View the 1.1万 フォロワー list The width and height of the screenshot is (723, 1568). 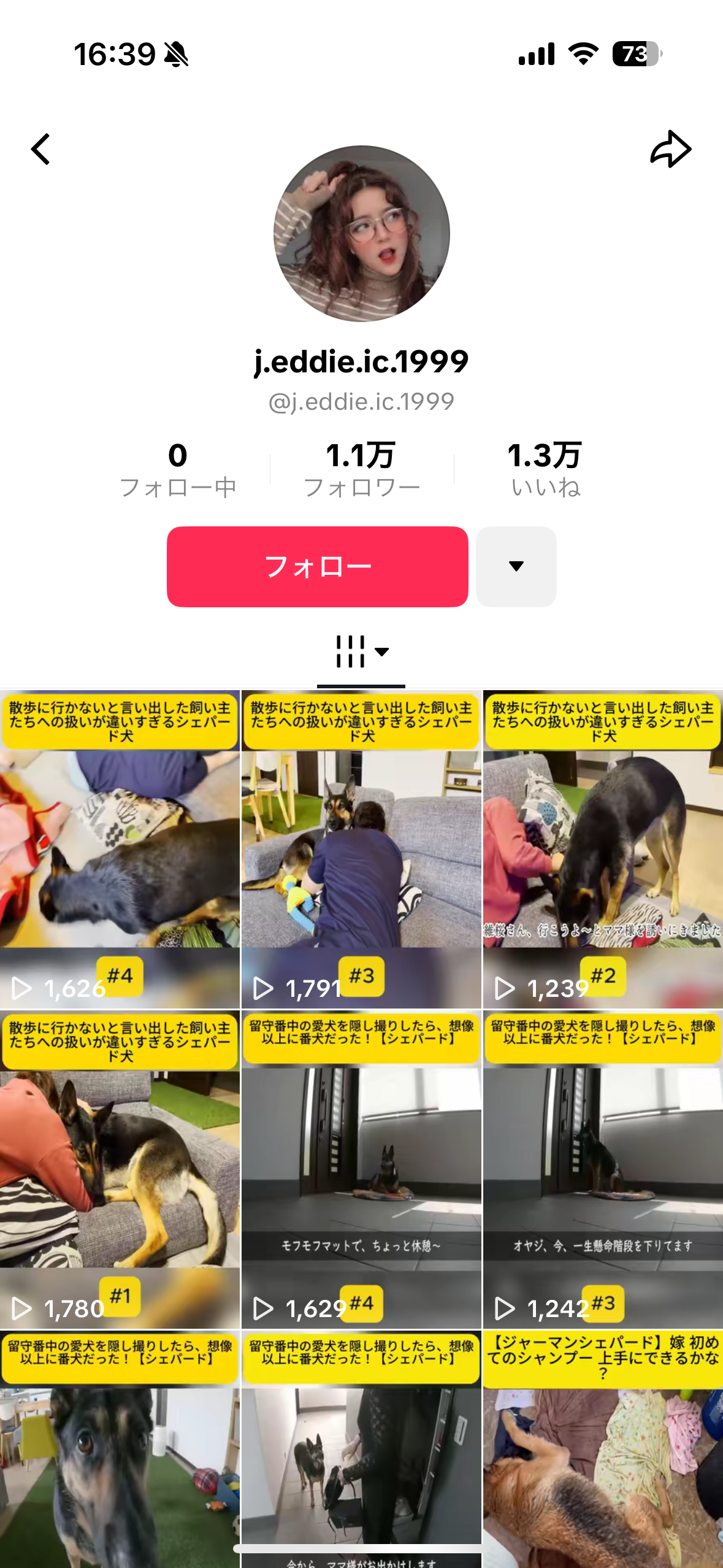[x=361, y=470]
